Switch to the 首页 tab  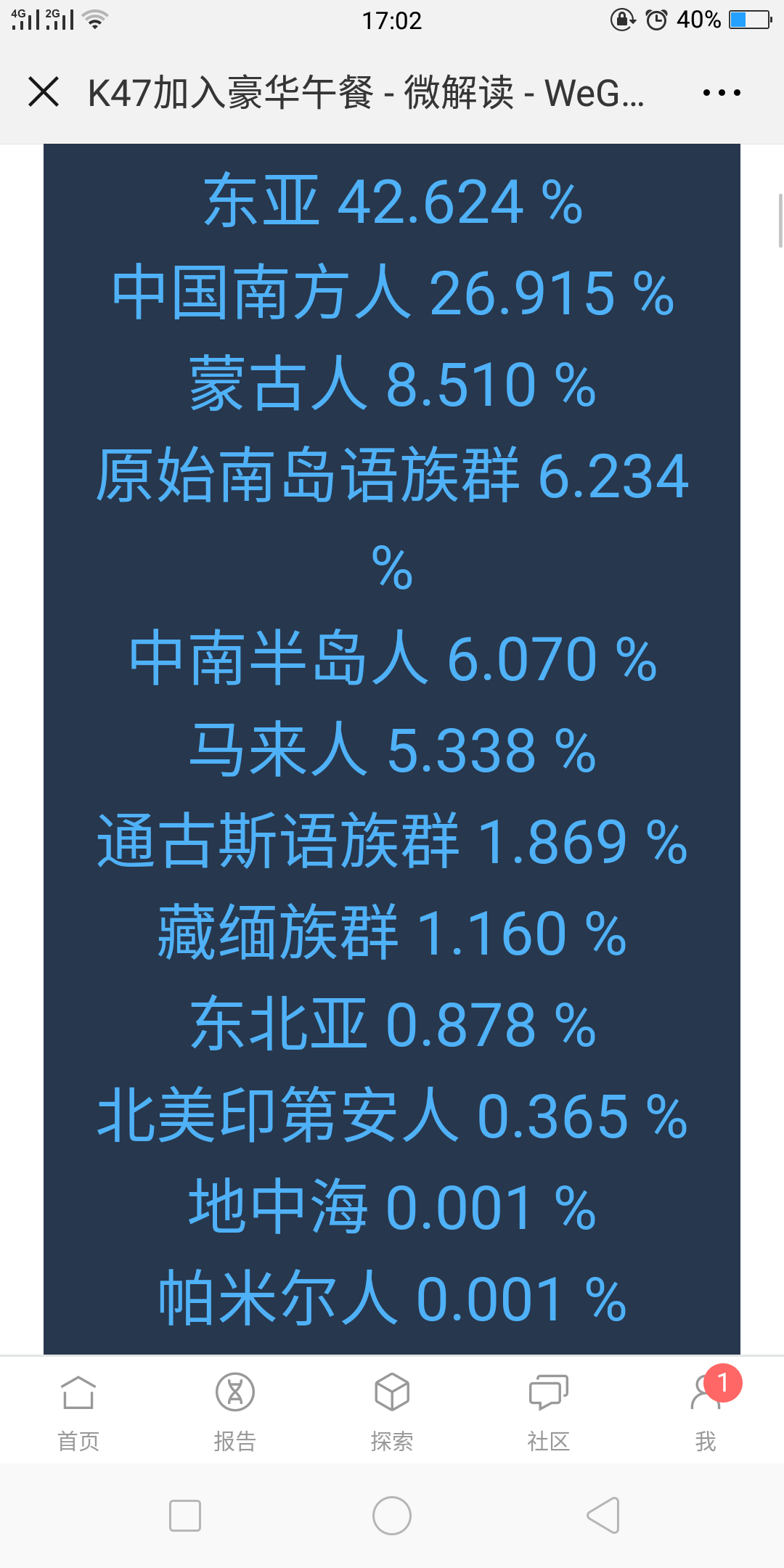click(x=78, y=1412)
